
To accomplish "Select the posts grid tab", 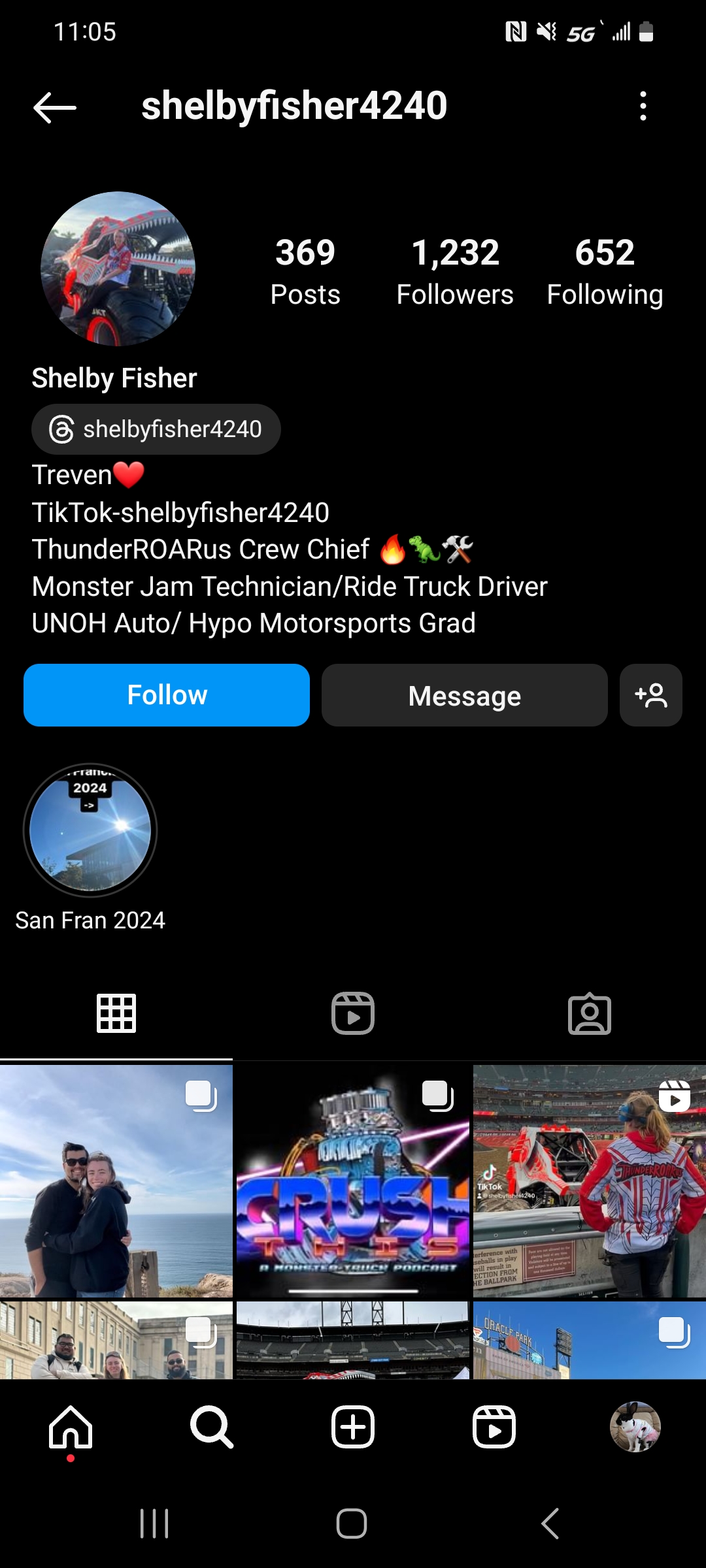I will click(116, 1013).
